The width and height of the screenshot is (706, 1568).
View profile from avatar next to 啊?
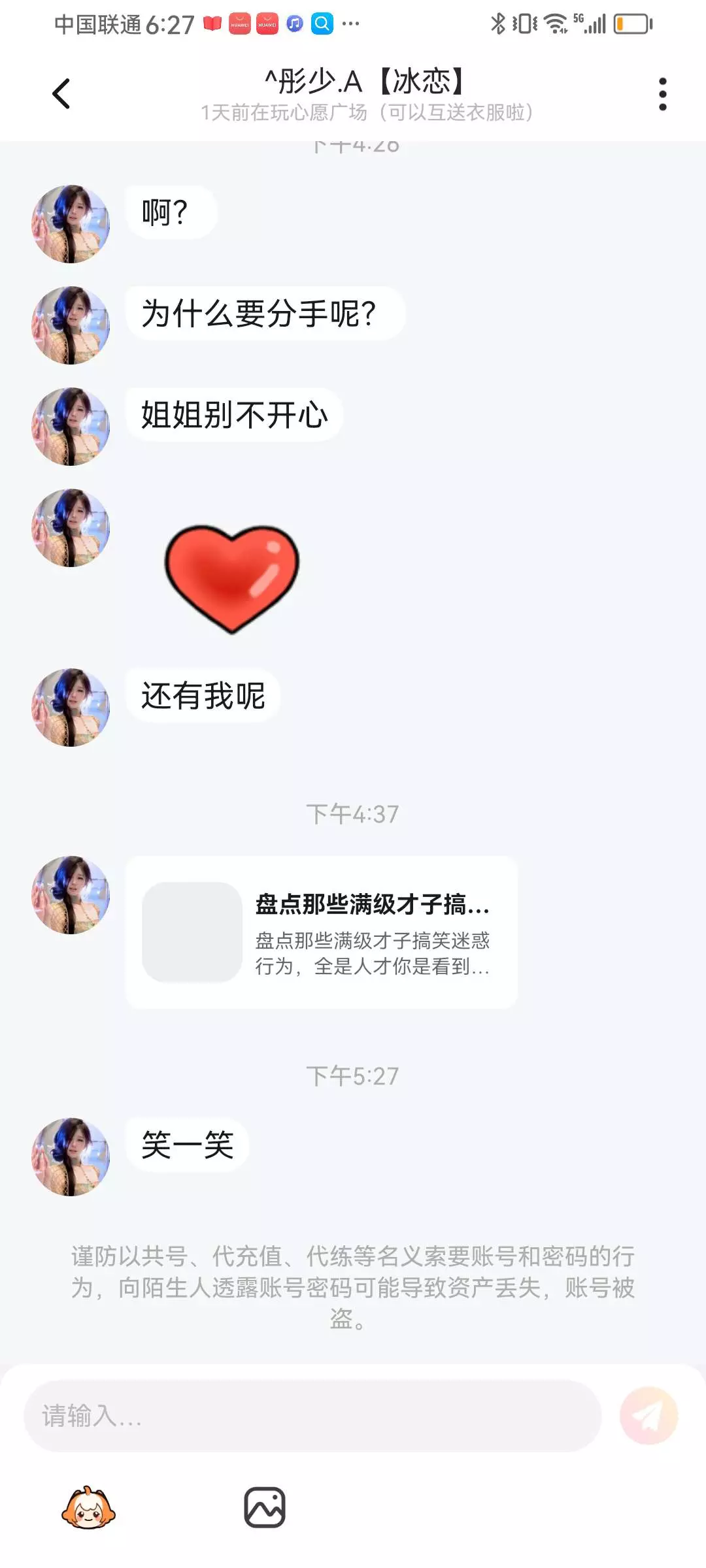pos(71,224)
